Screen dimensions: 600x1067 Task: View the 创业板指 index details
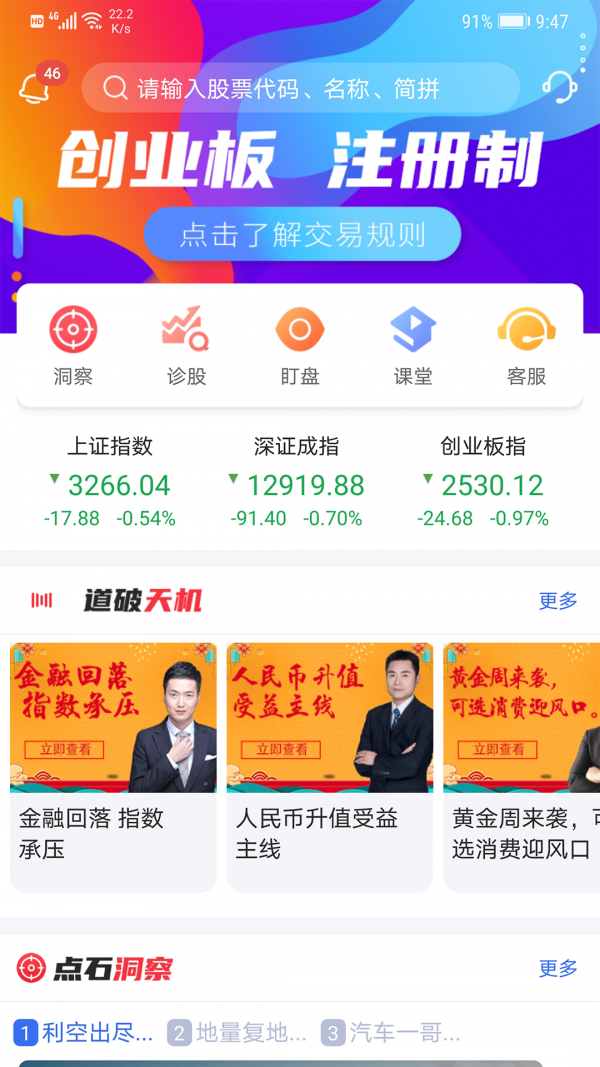click(483, 483)
